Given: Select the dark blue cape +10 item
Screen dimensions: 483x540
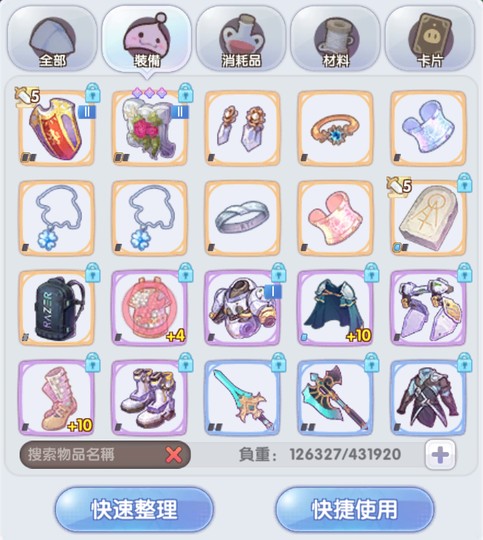Looking at the screenshot, I should pos(336,308).
